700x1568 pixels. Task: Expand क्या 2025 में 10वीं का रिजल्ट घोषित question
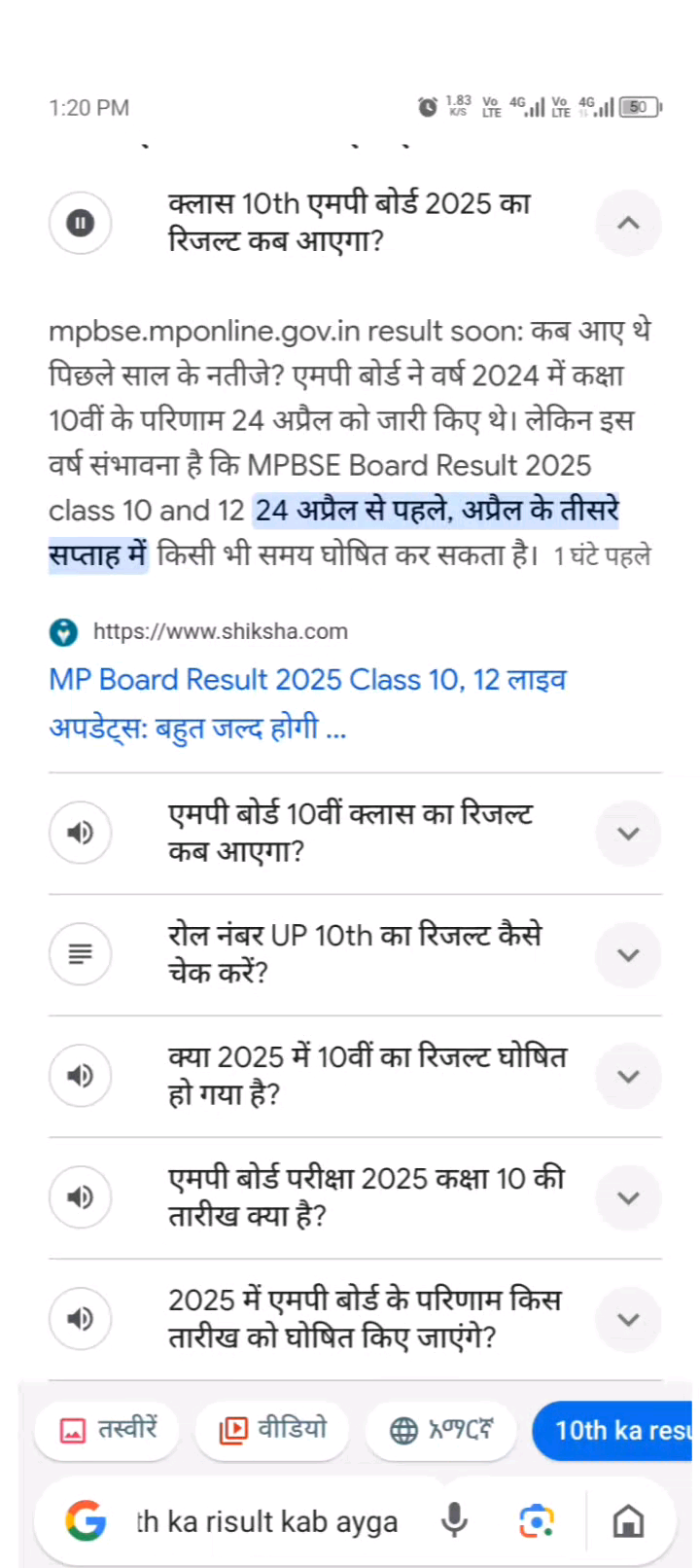click(x=628, y=1077)
